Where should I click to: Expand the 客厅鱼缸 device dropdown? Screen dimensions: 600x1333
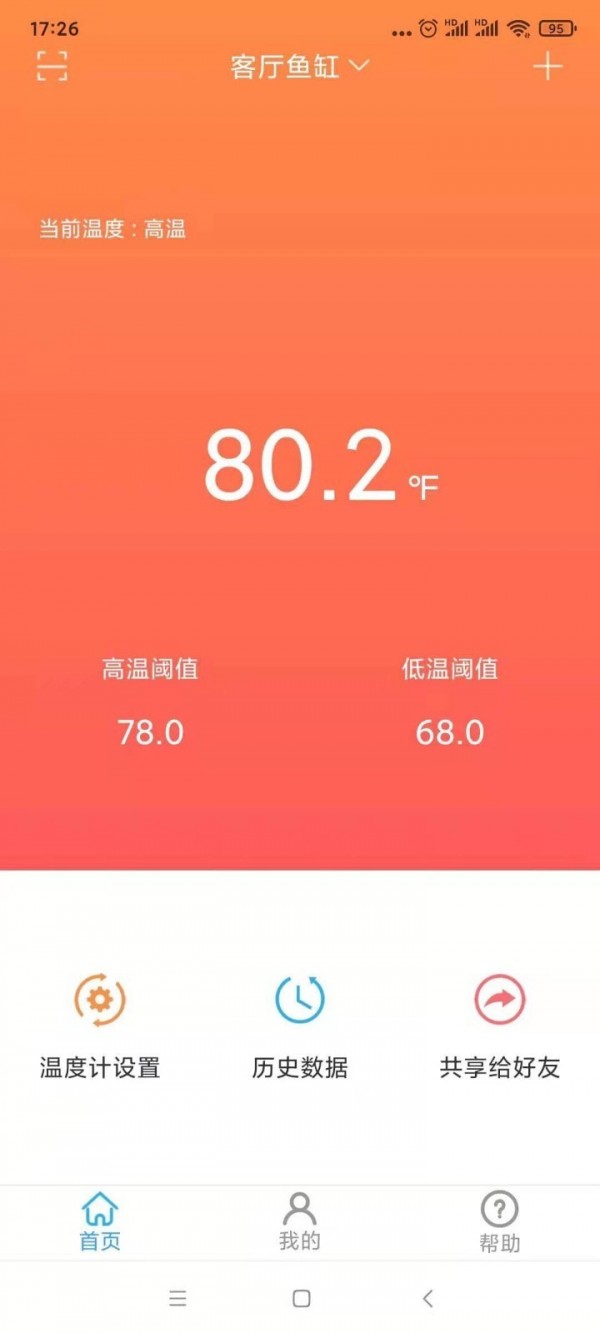[x=300, y=67]
